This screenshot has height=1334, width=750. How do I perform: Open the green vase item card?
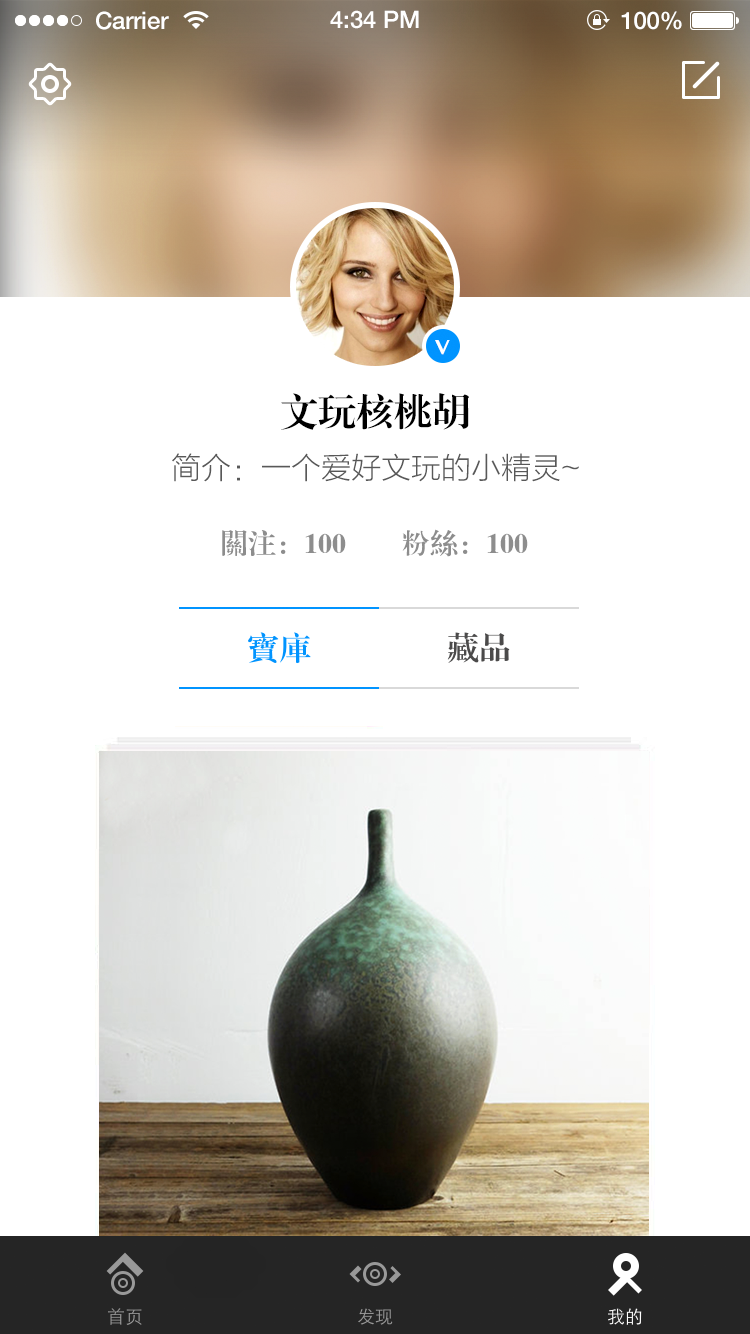[x=374, y=990]
